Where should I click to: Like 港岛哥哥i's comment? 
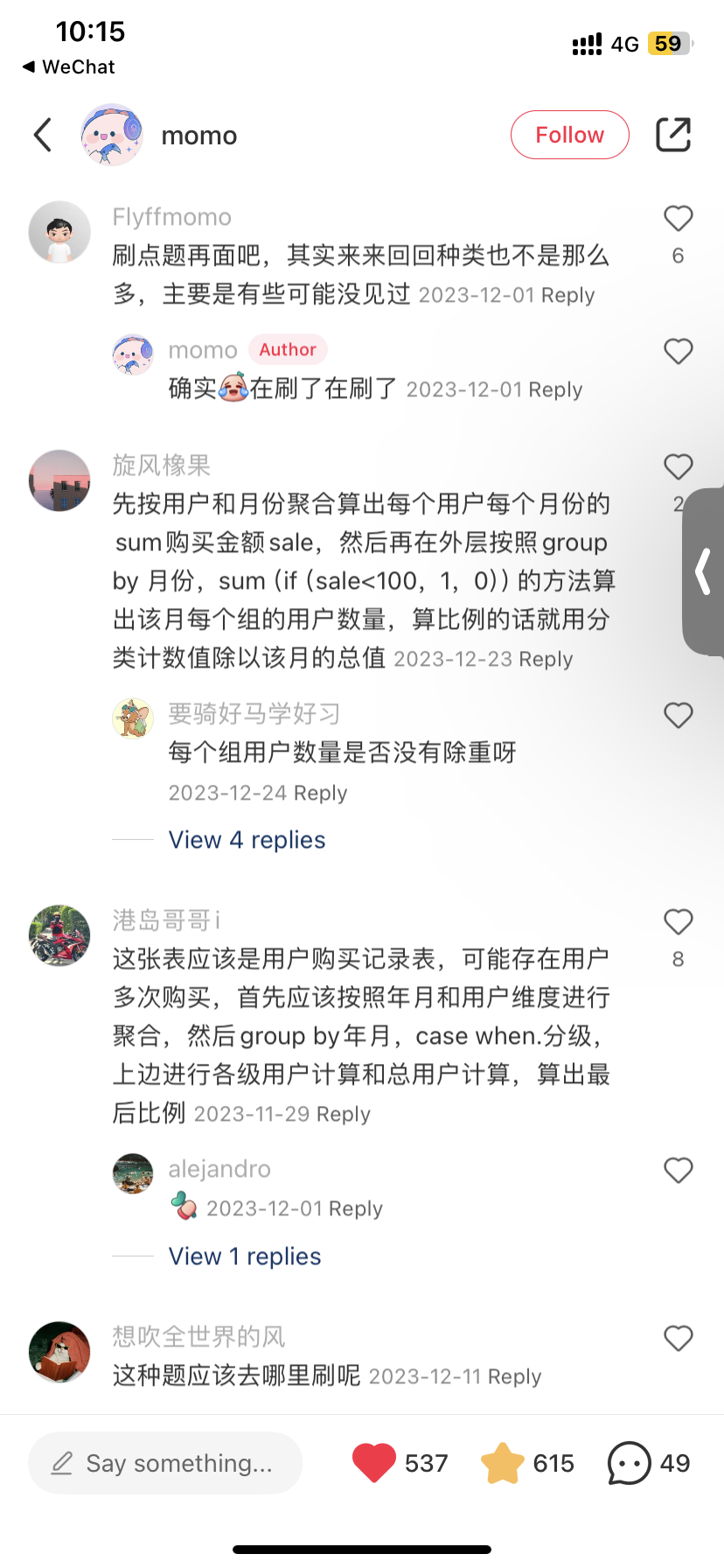coord(678,922)
